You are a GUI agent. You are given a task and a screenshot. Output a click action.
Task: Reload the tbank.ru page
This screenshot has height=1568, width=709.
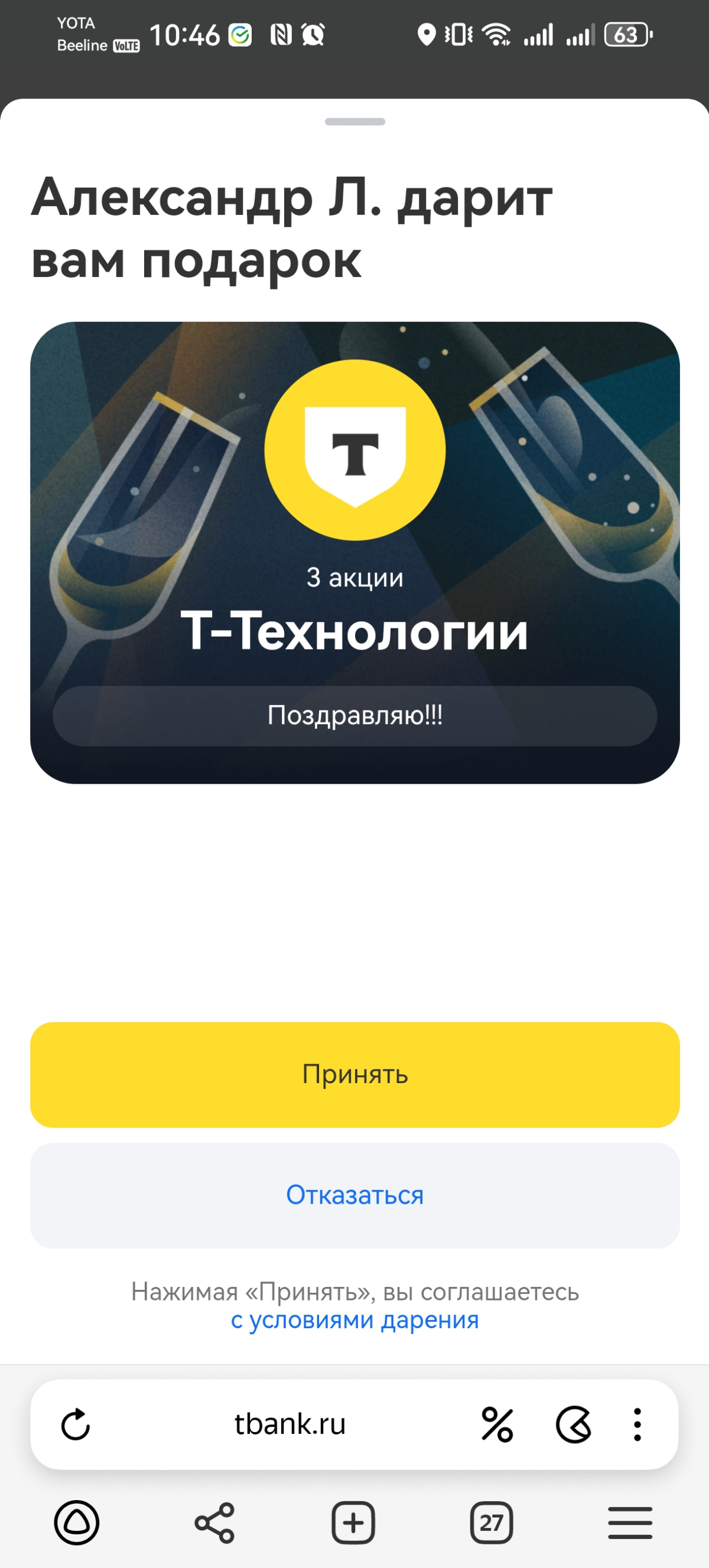76,1424
